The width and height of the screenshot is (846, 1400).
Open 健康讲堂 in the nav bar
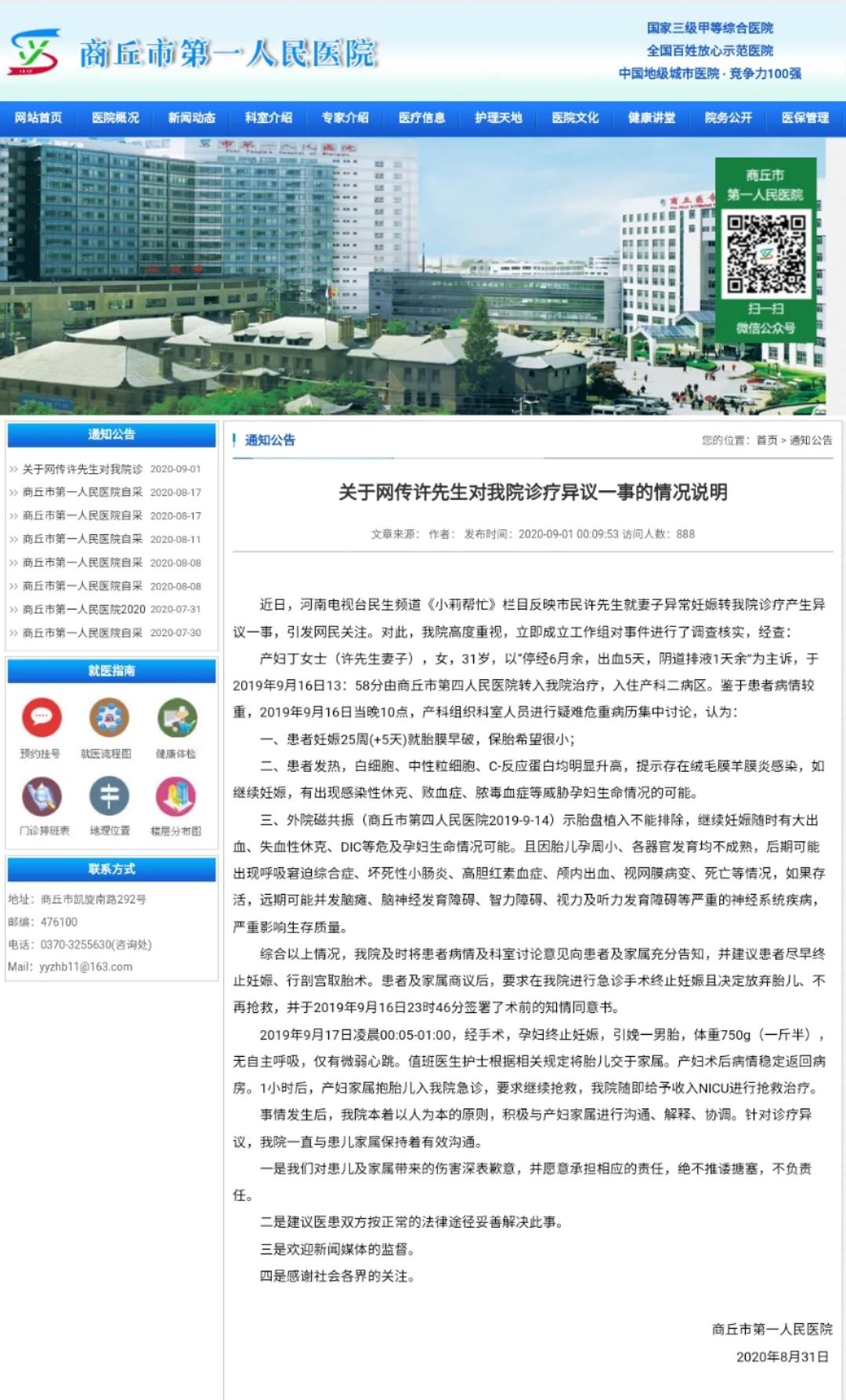(x=652, y=118)
